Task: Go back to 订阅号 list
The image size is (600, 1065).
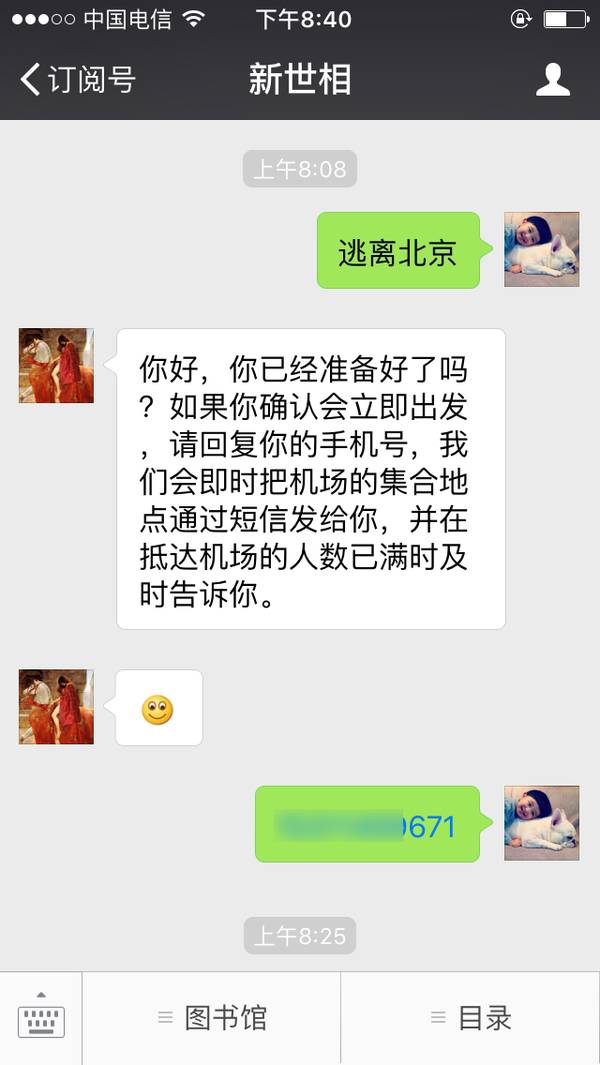Action: [78, 80]
